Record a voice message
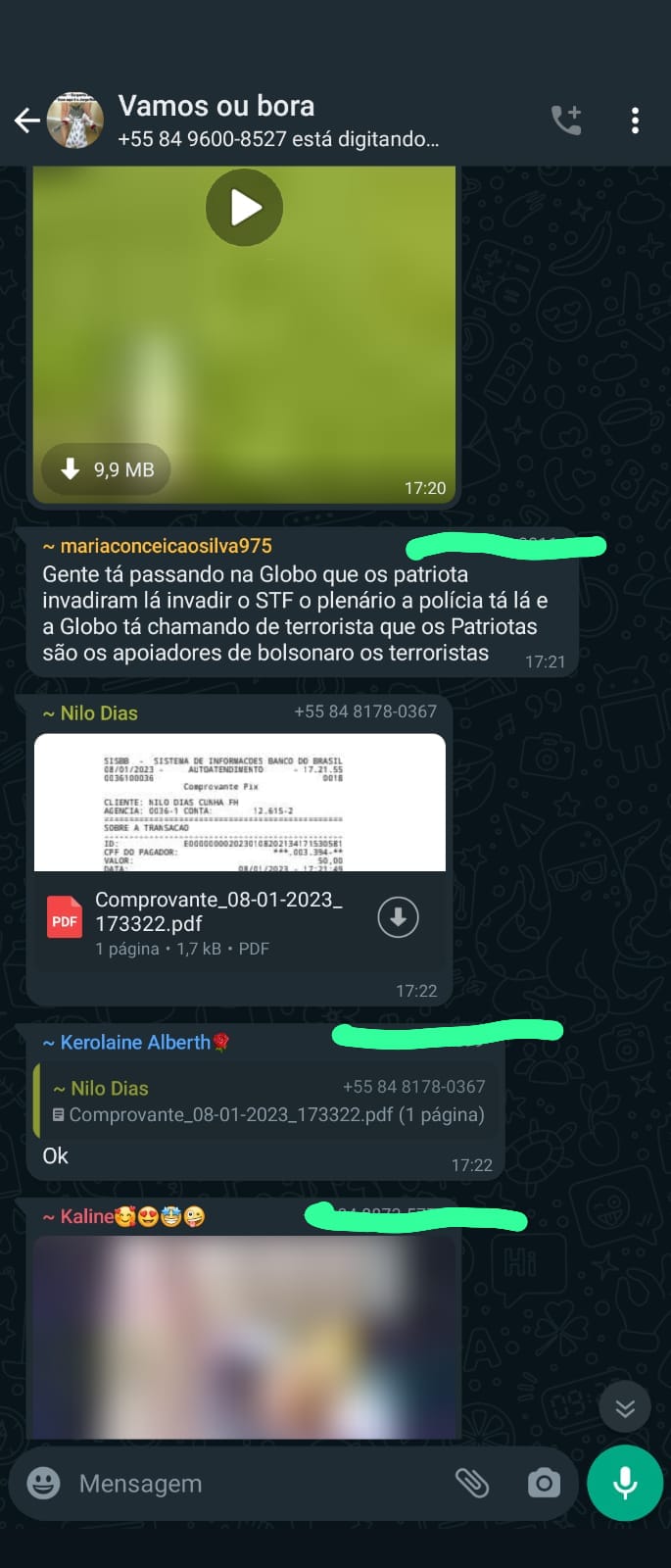The width and height of the screenshot is (671, 1568). 625,1483
